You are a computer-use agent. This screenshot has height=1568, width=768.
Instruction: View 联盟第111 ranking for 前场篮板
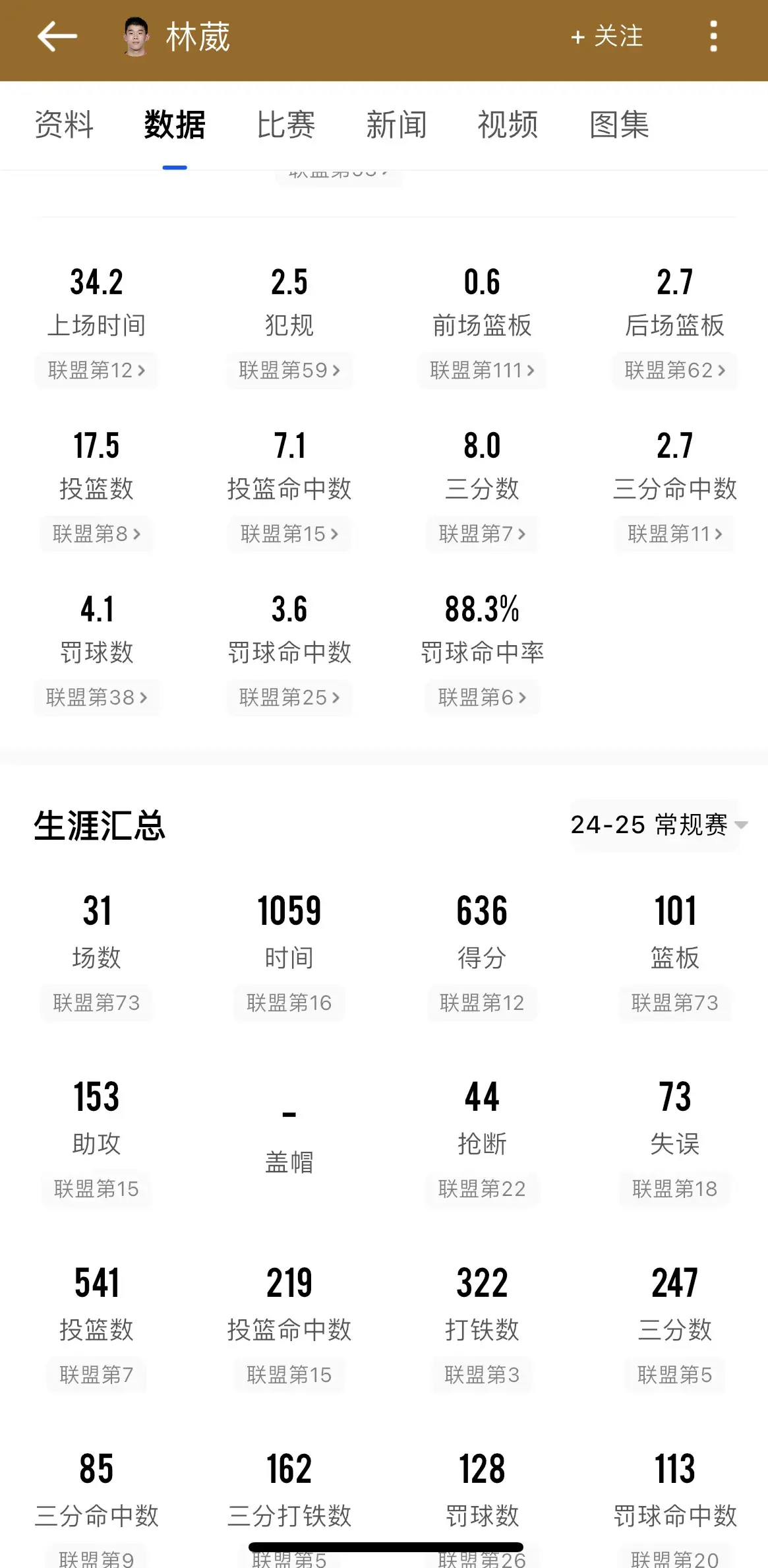click(482, 371)
